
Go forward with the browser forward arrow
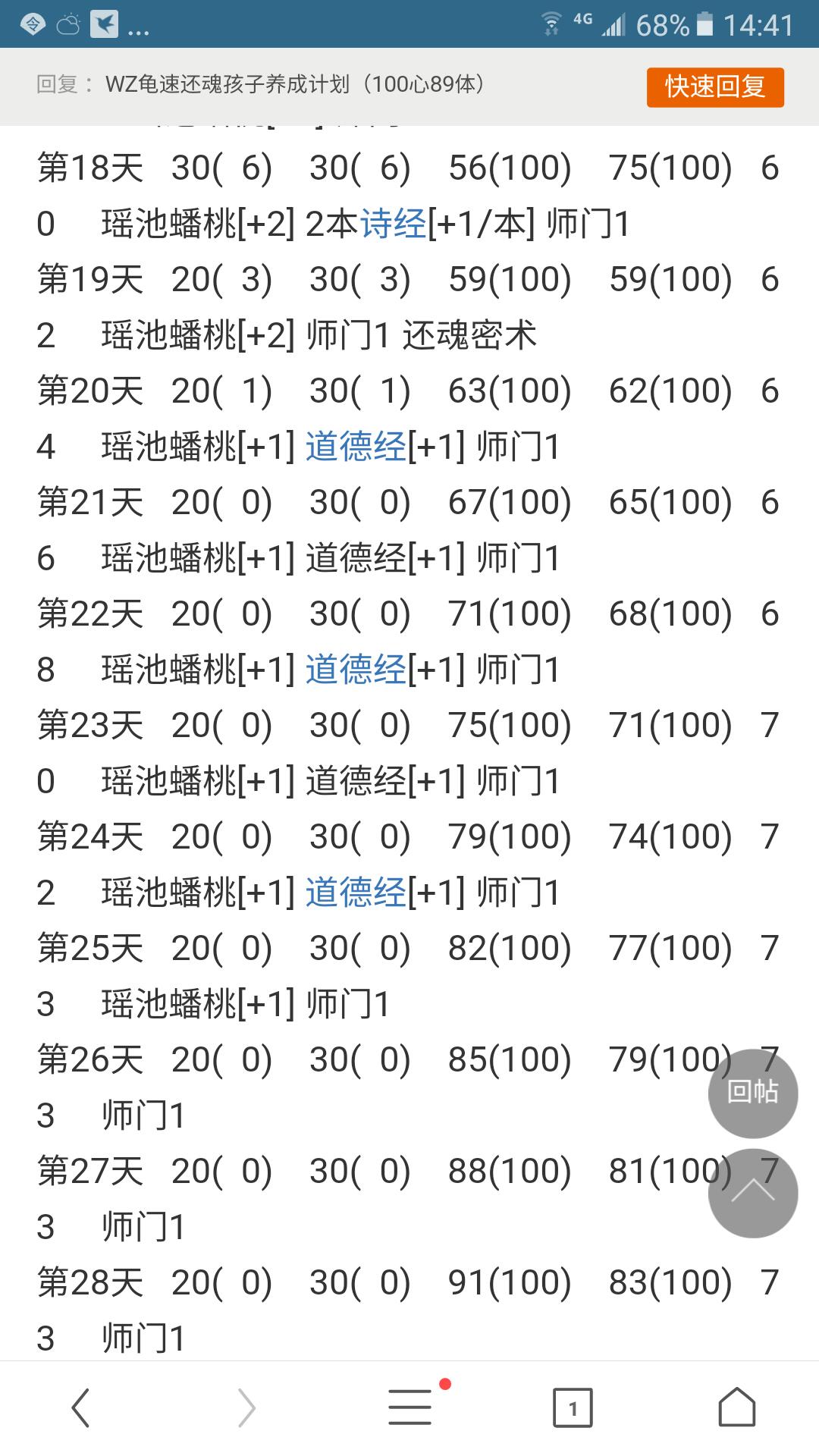pos(246,1408)
